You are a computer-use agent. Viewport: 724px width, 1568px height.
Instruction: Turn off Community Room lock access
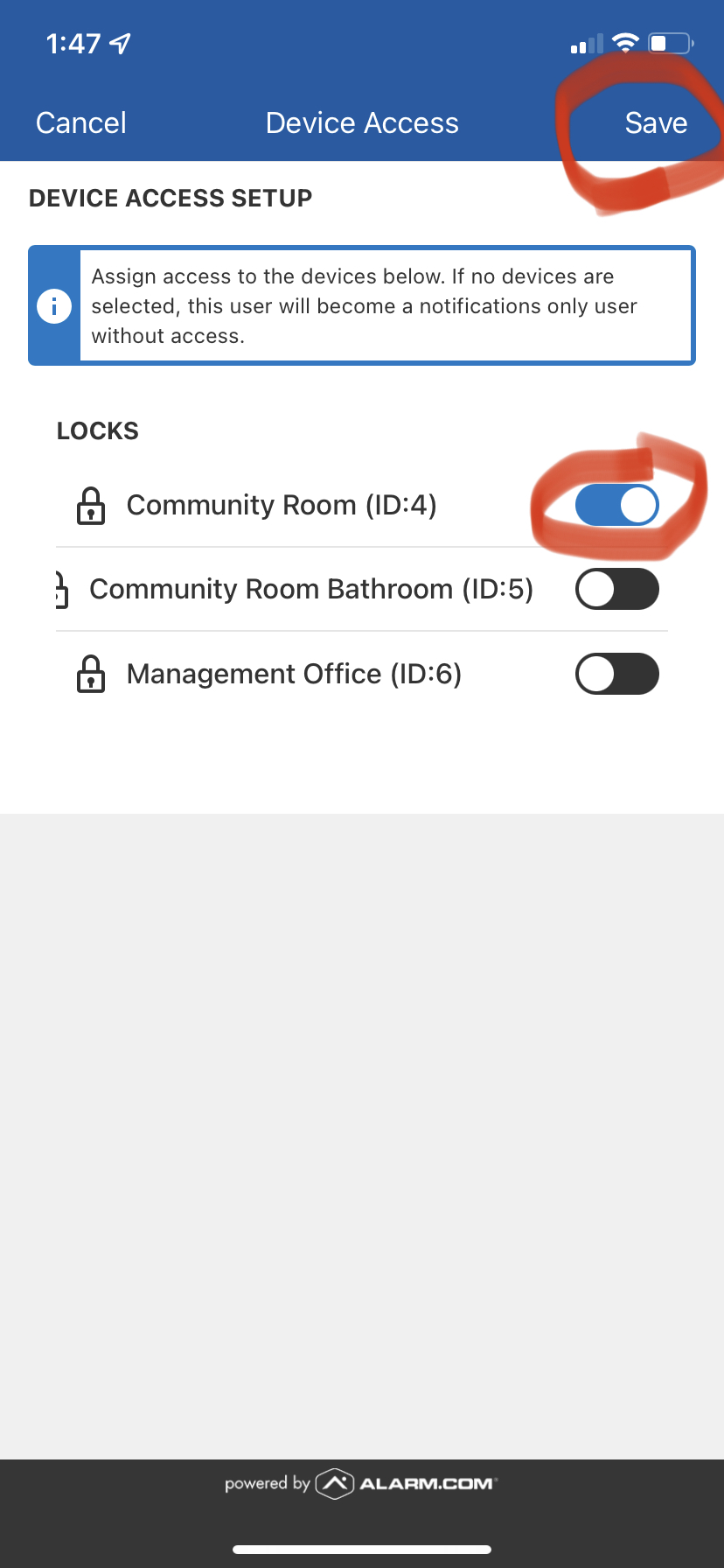pyautogui.click(x=616, y=505)
